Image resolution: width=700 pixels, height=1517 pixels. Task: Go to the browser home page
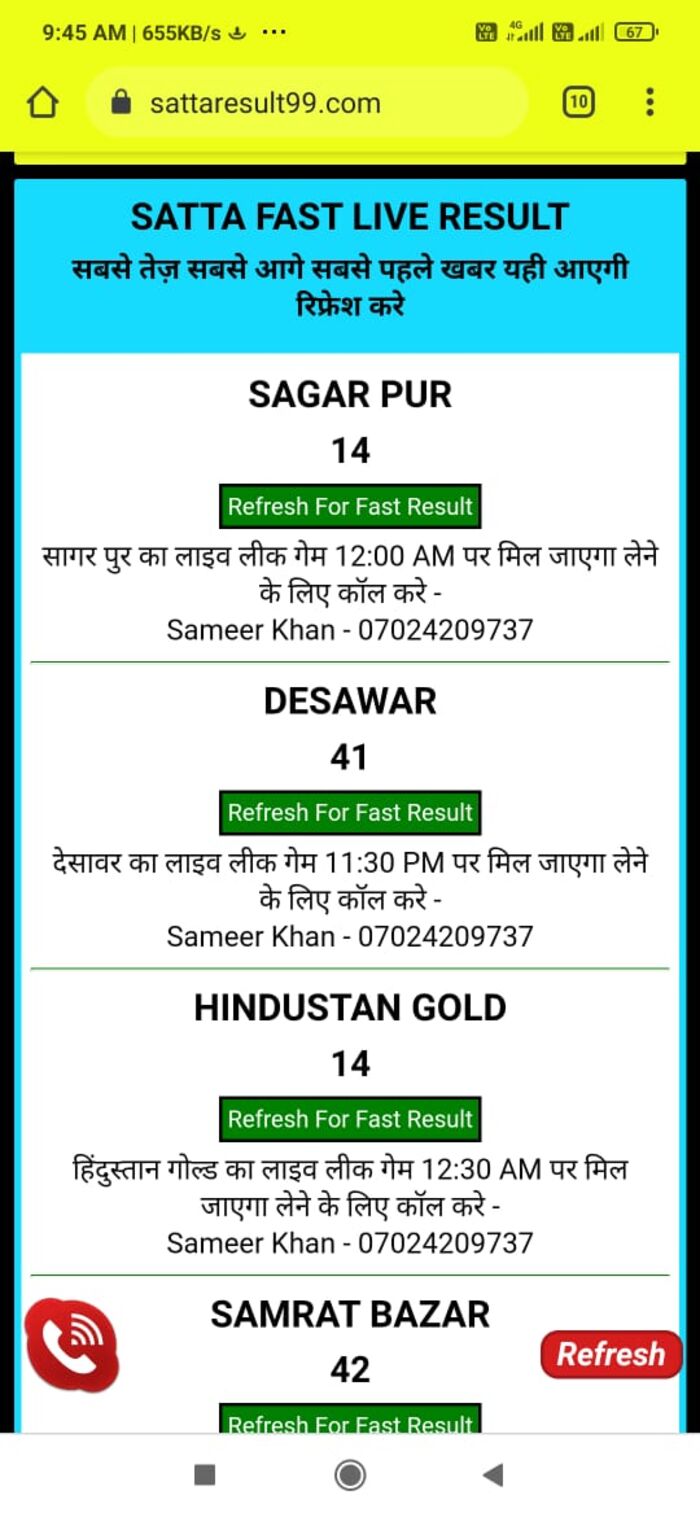pos(42,102)
